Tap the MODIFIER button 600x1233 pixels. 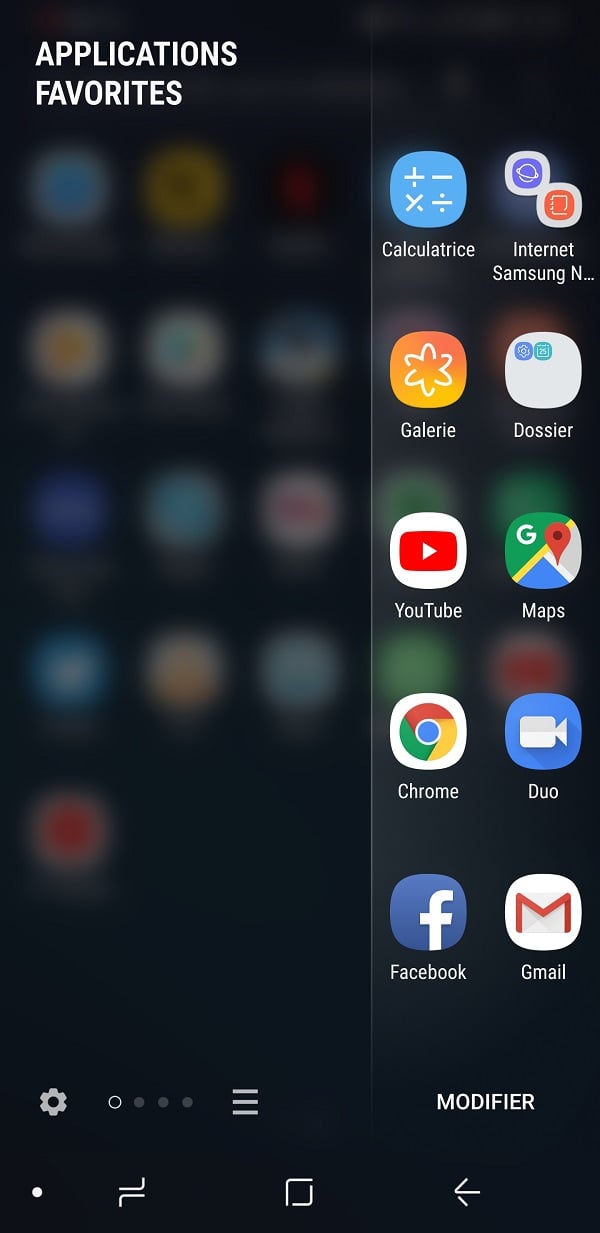coord(485,1102)
